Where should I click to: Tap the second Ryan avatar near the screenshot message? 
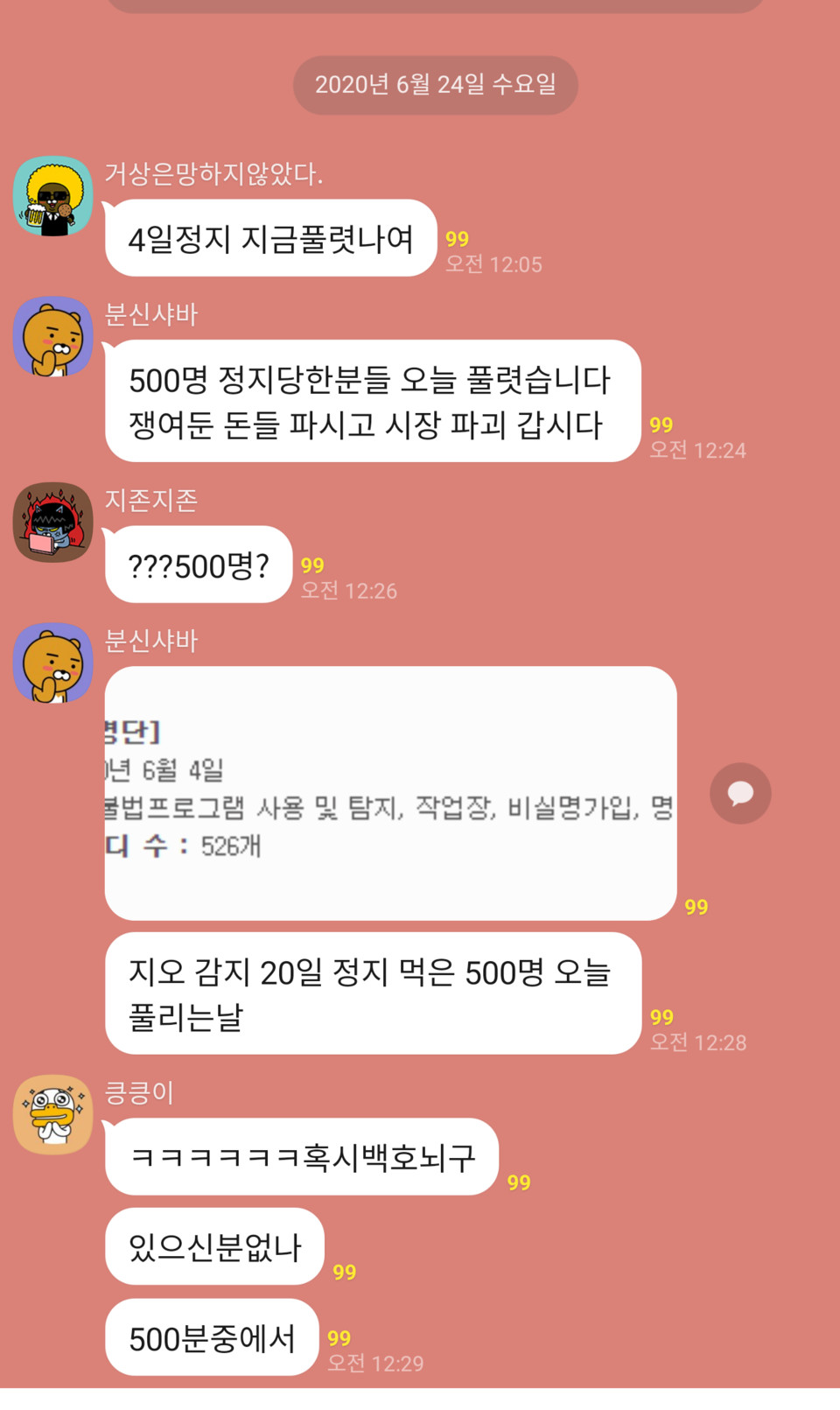click(x=52, y=665)
